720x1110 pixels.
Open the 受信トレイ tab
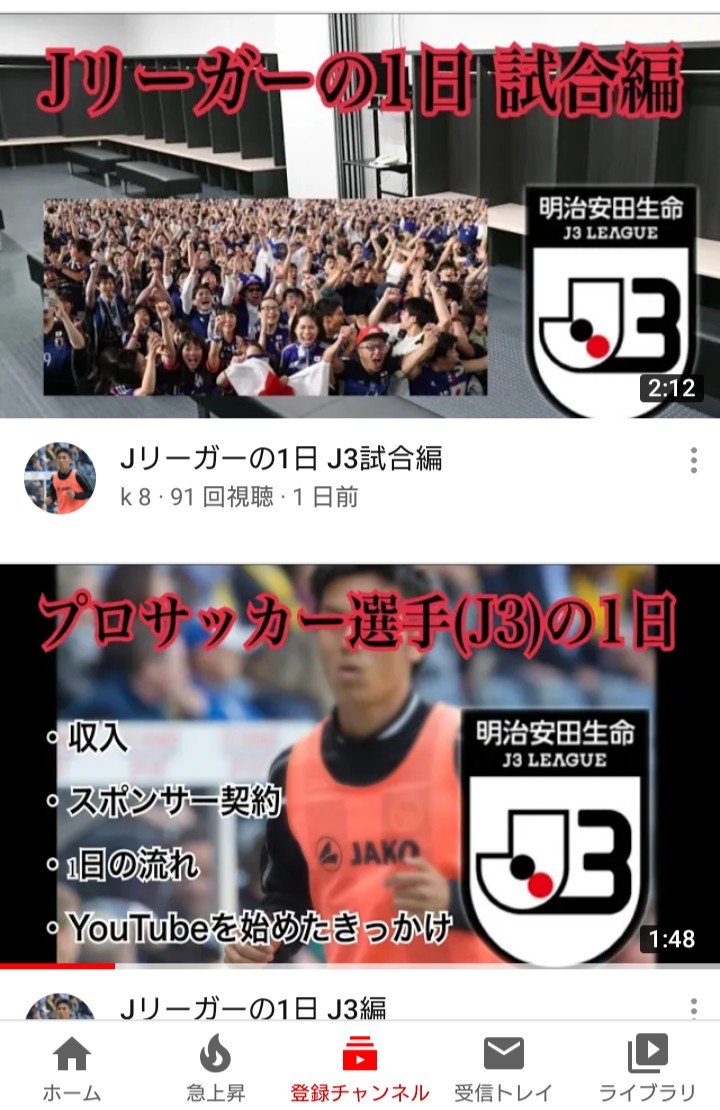coord(503,1067)
